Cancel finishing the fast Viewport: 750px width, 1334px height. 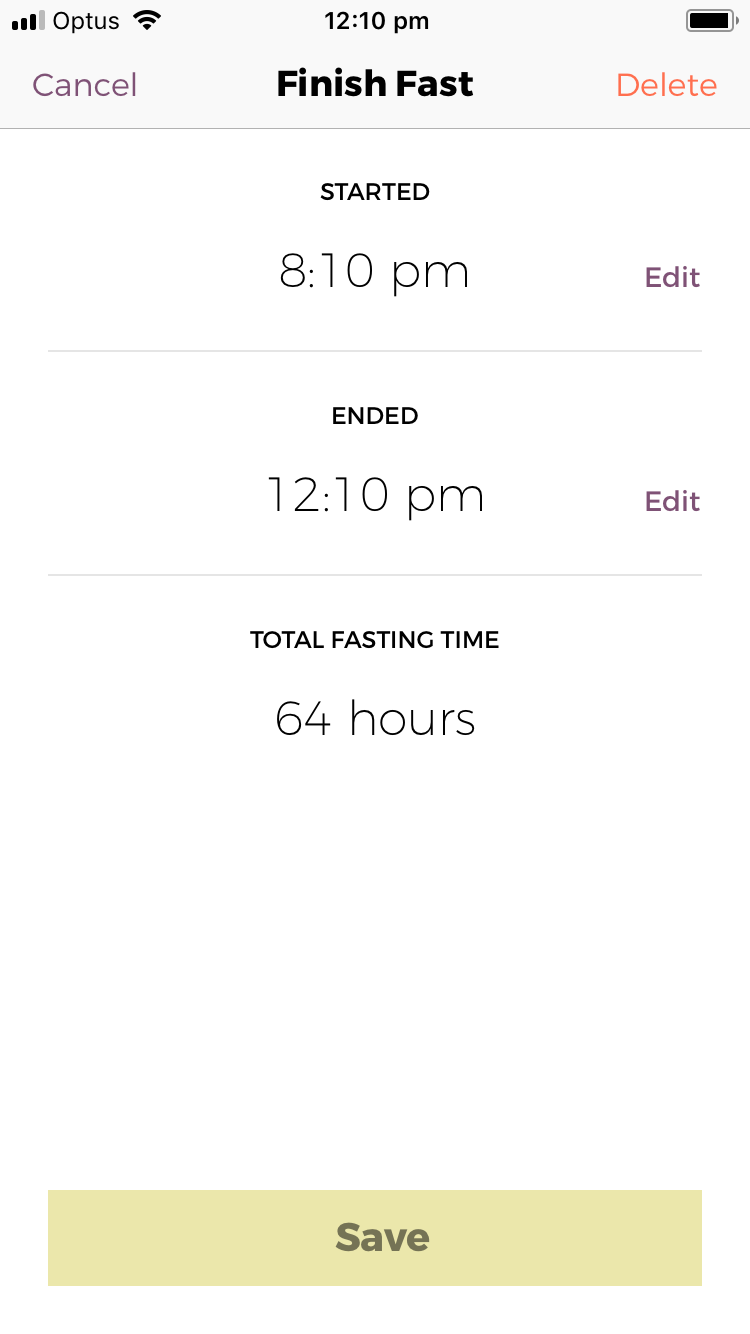click(x=84, y=85)
